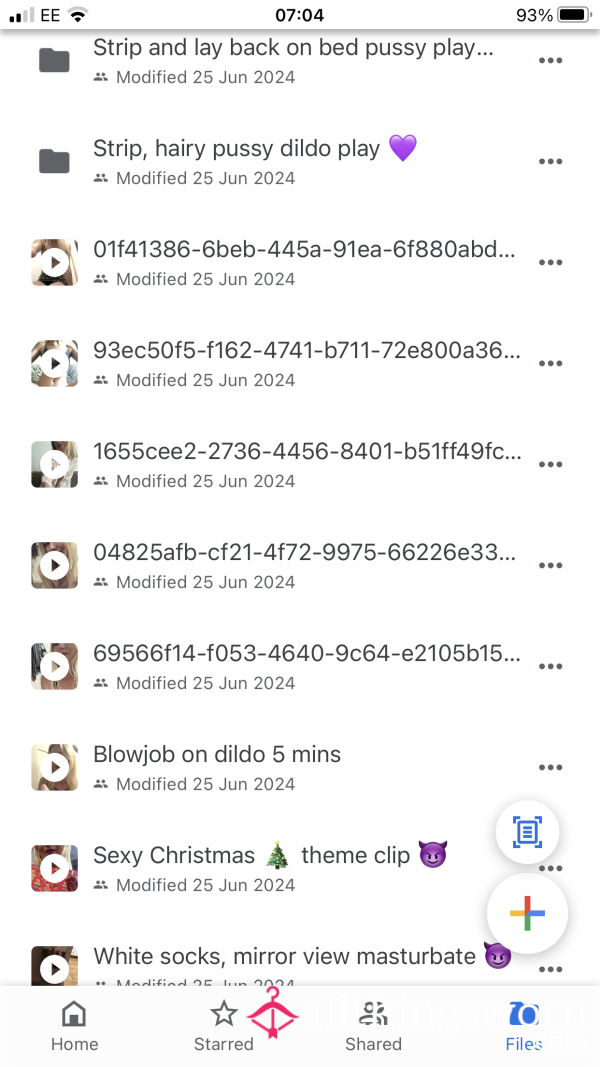Open more options for file 01f41386
The height and width of the screenshot is (1067, 600).
tap(550, 263)
